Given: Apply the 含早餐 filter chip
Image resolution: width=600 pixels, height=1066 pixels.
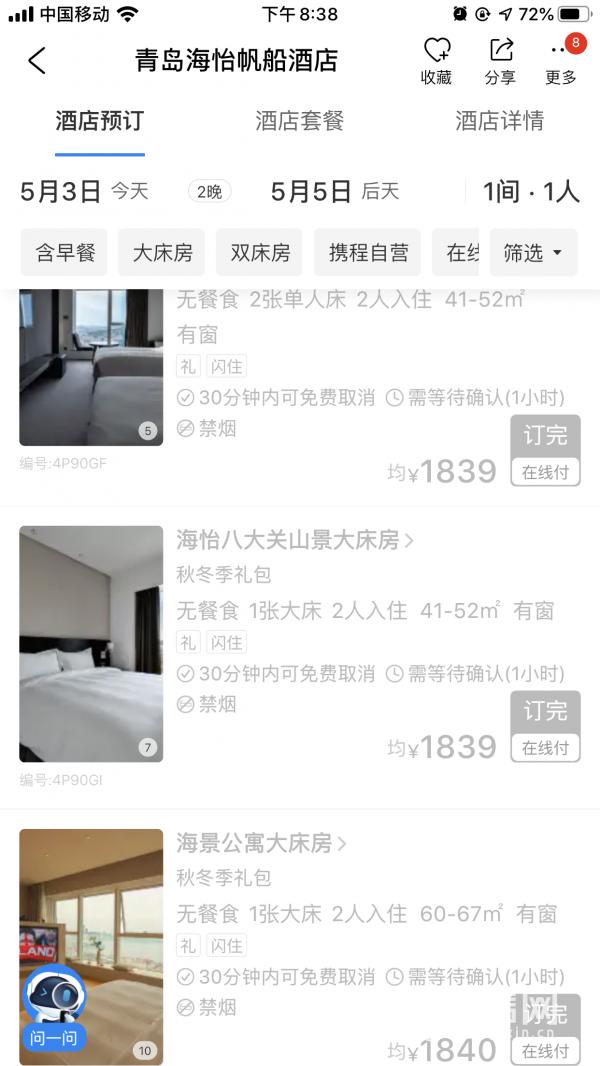Looking at the screenshot, I should click(65, 253).
